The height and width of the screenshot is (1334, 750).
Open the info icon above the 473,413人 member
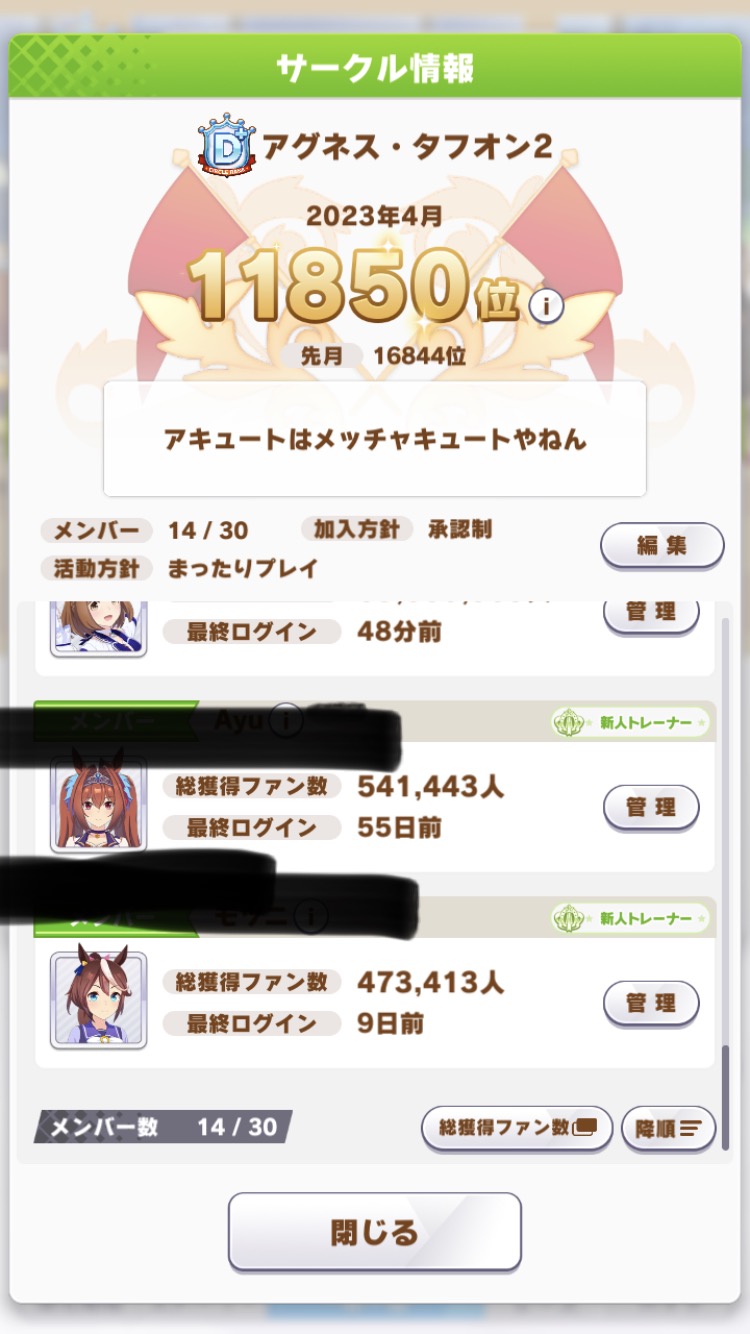(313, 915)
